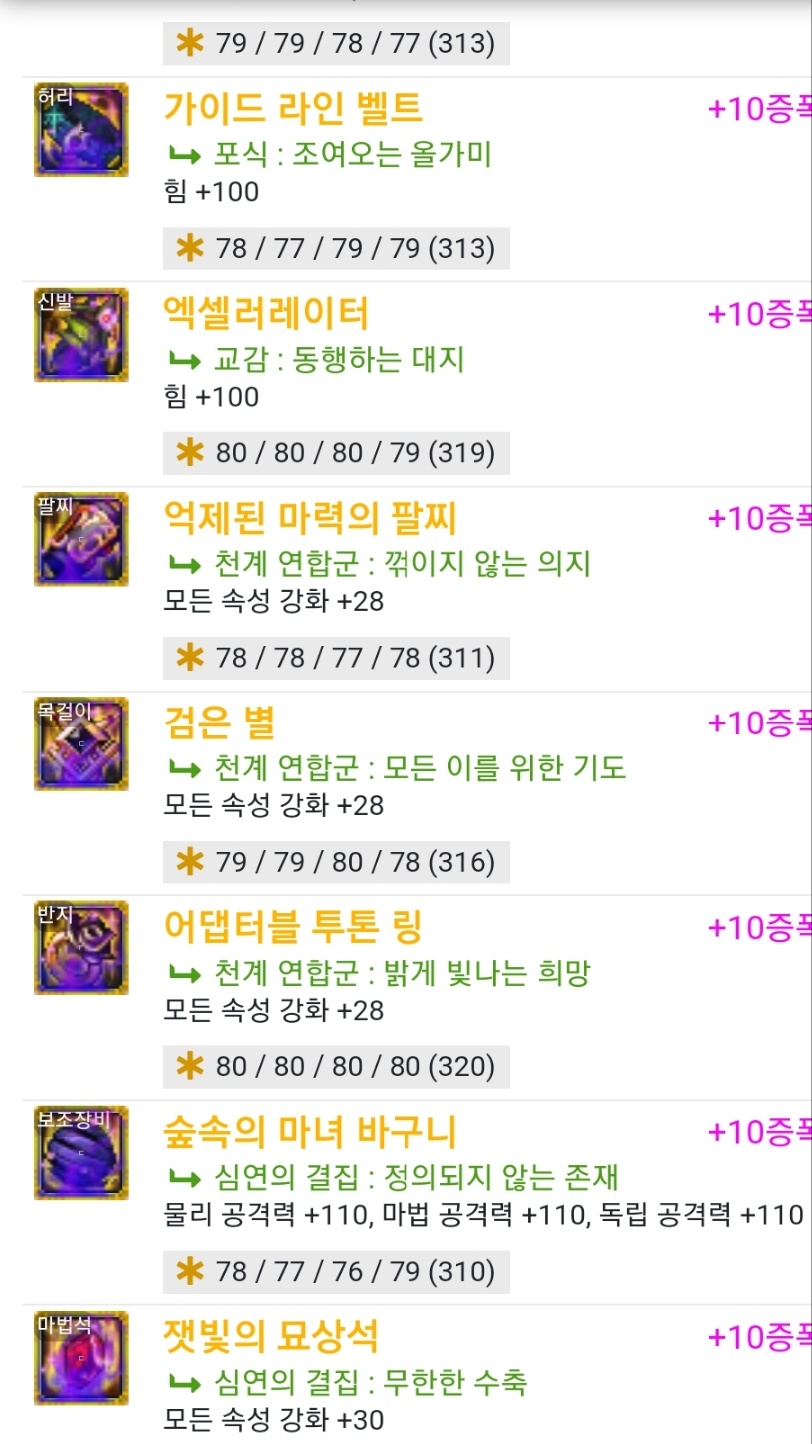
Task: Select the 엑셀러레이터 shoes item
Action: pyautogui.click(x=266, y=313)
